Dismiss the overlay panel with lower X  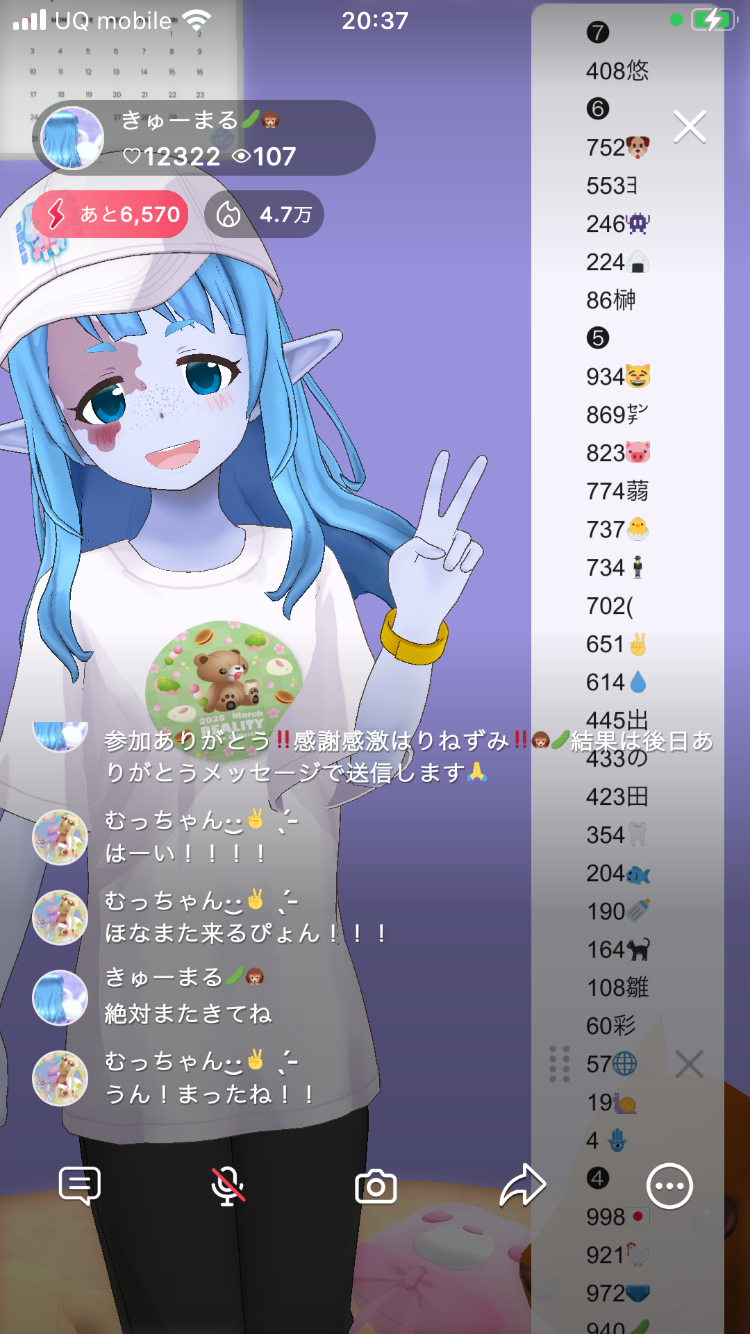(689, 1064)
